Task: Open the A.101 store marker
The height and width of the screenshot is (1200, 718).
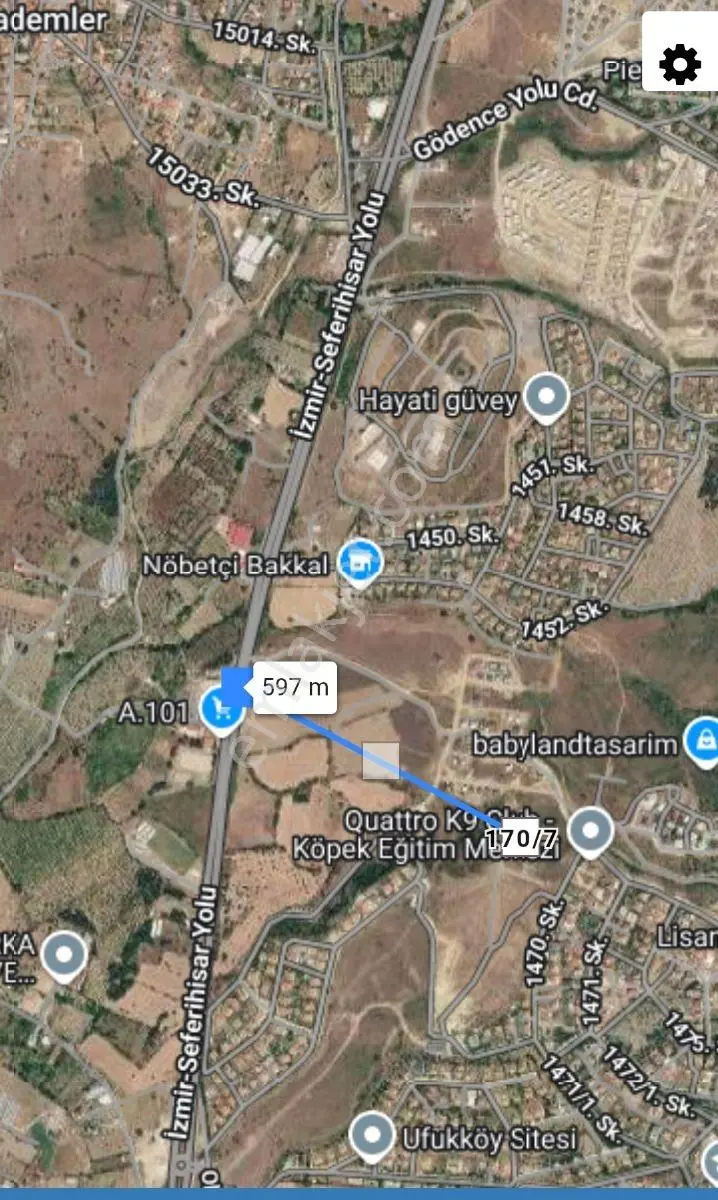Action: [x=220, y=709]
